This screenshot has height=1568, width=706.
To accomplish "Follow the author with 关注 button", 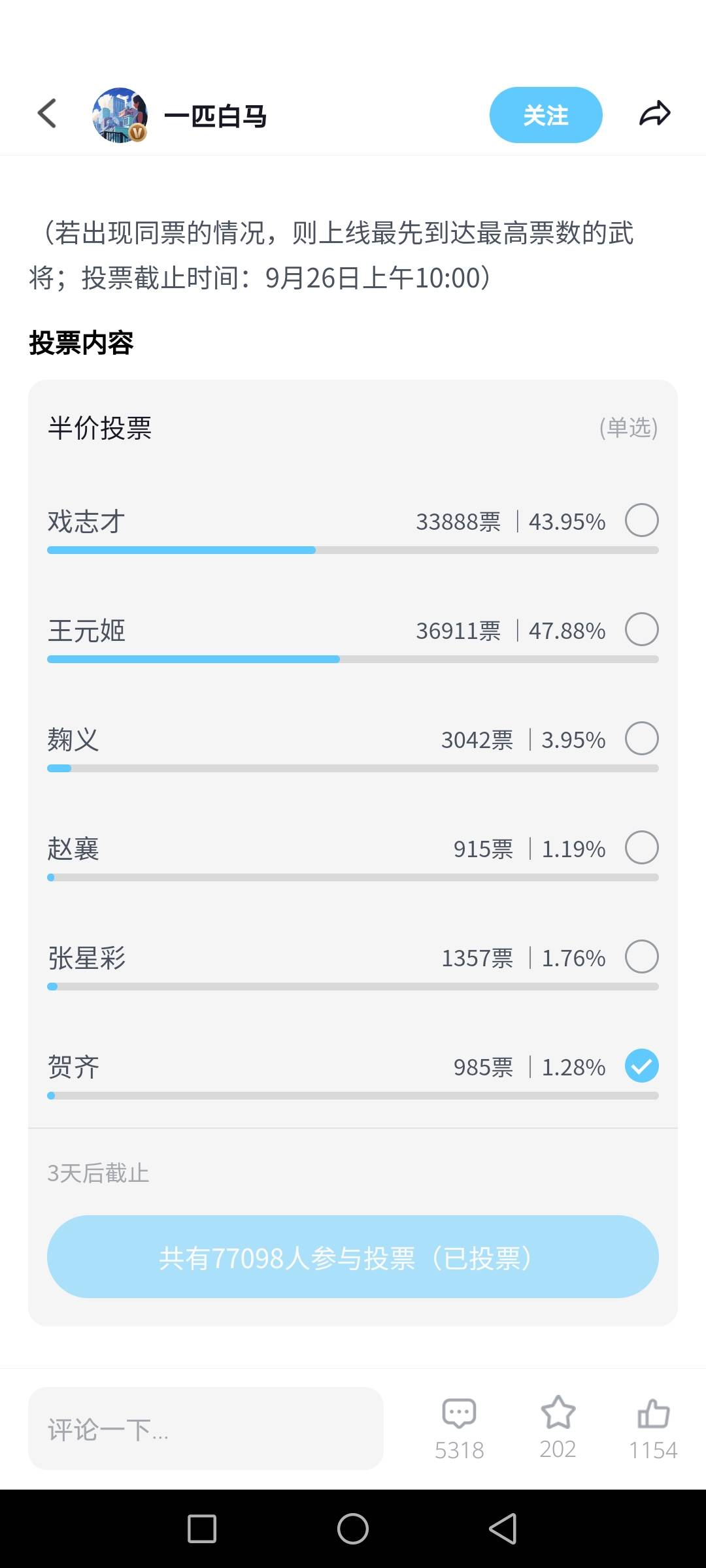I will point(546,115).
